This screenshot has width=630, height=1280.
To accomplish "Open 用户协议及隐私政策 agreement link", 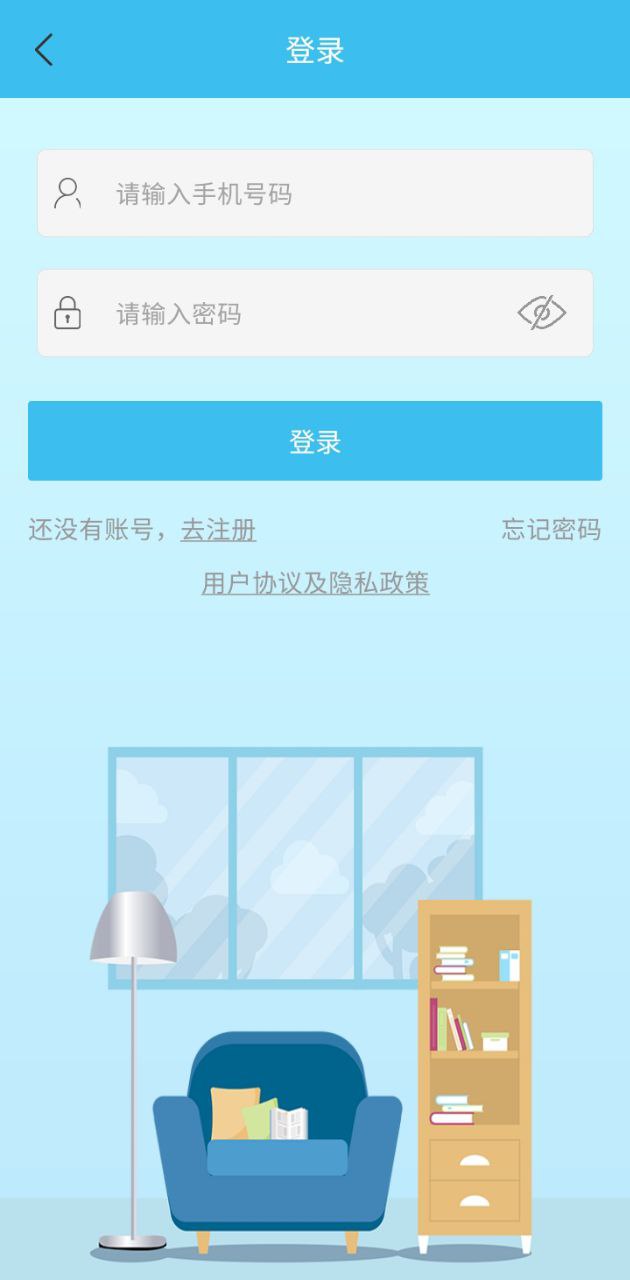I will (315, 583).
